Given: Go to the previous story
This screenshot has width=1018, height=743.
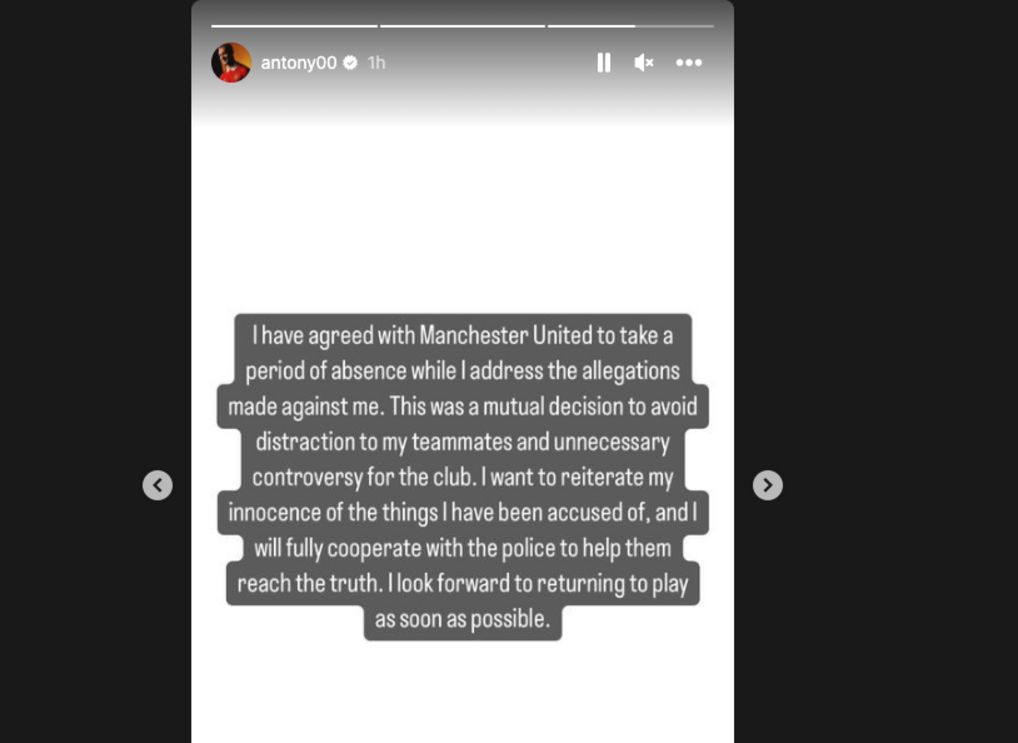Looking at the screenshot, I should pyautogui.click(x=157, y=485).
